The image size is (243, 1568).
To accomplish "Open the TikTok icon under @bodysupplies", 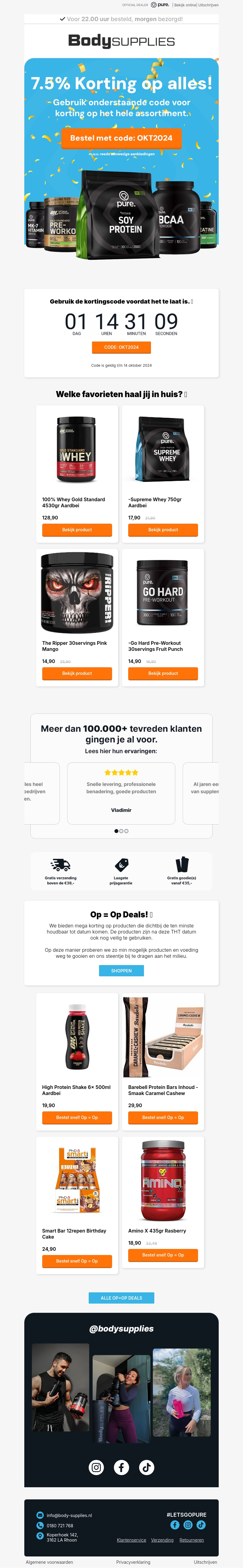I will 146,1468.
